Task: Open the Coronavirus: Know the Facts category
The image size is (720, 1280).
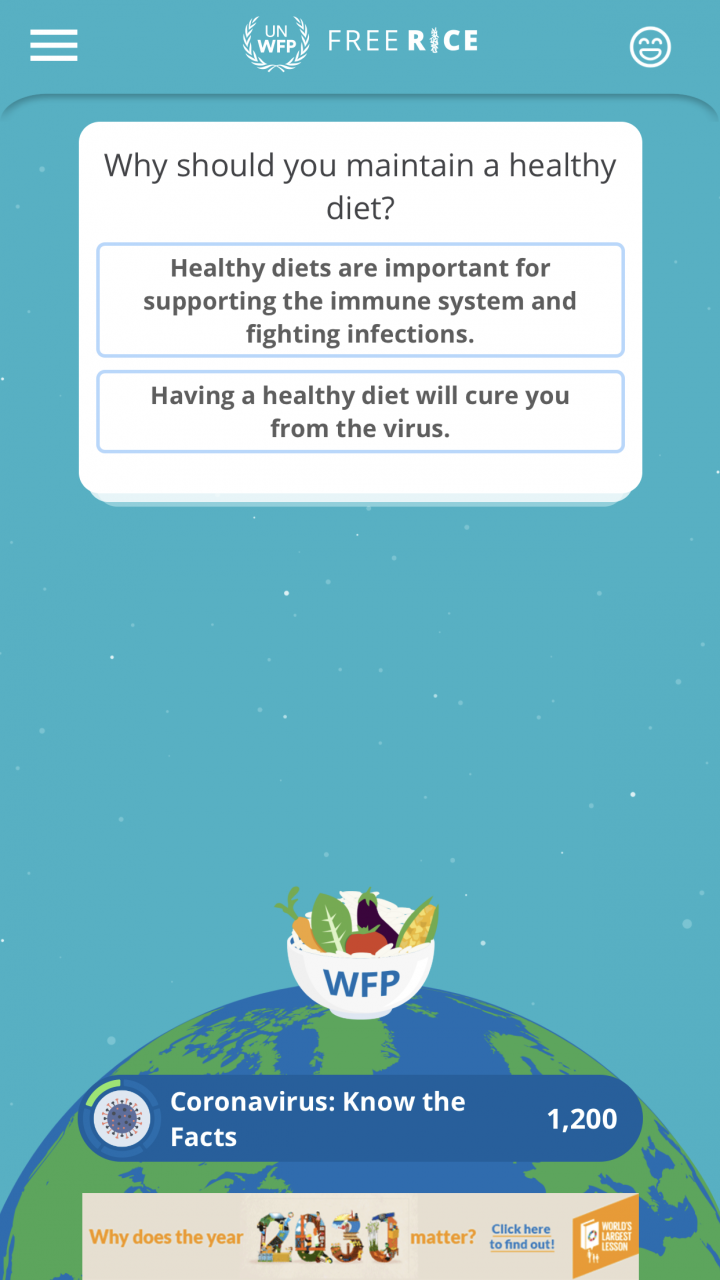Action: (360, 1119)
